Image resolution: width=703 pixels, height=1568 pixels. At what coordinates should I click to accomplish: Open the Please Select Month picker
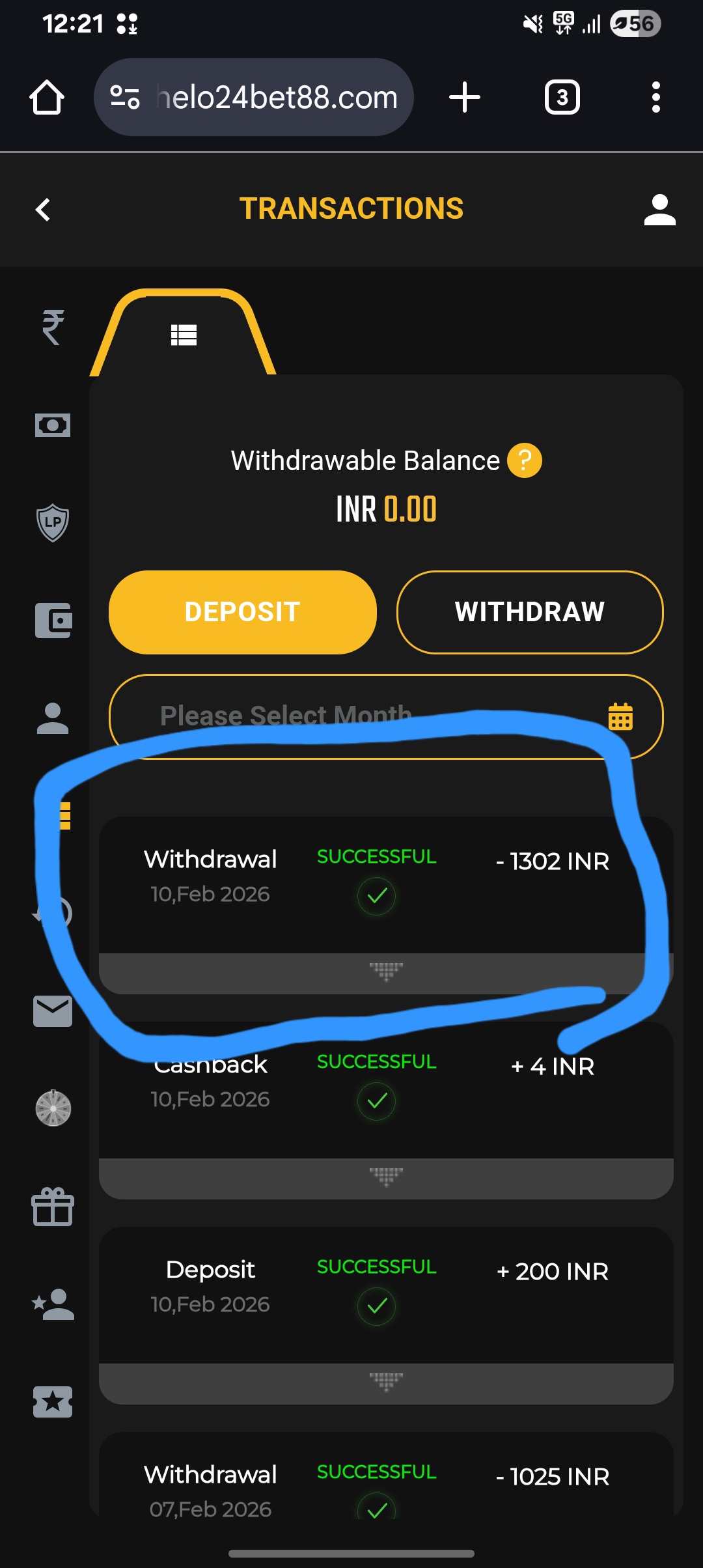(x=385, y=716)
